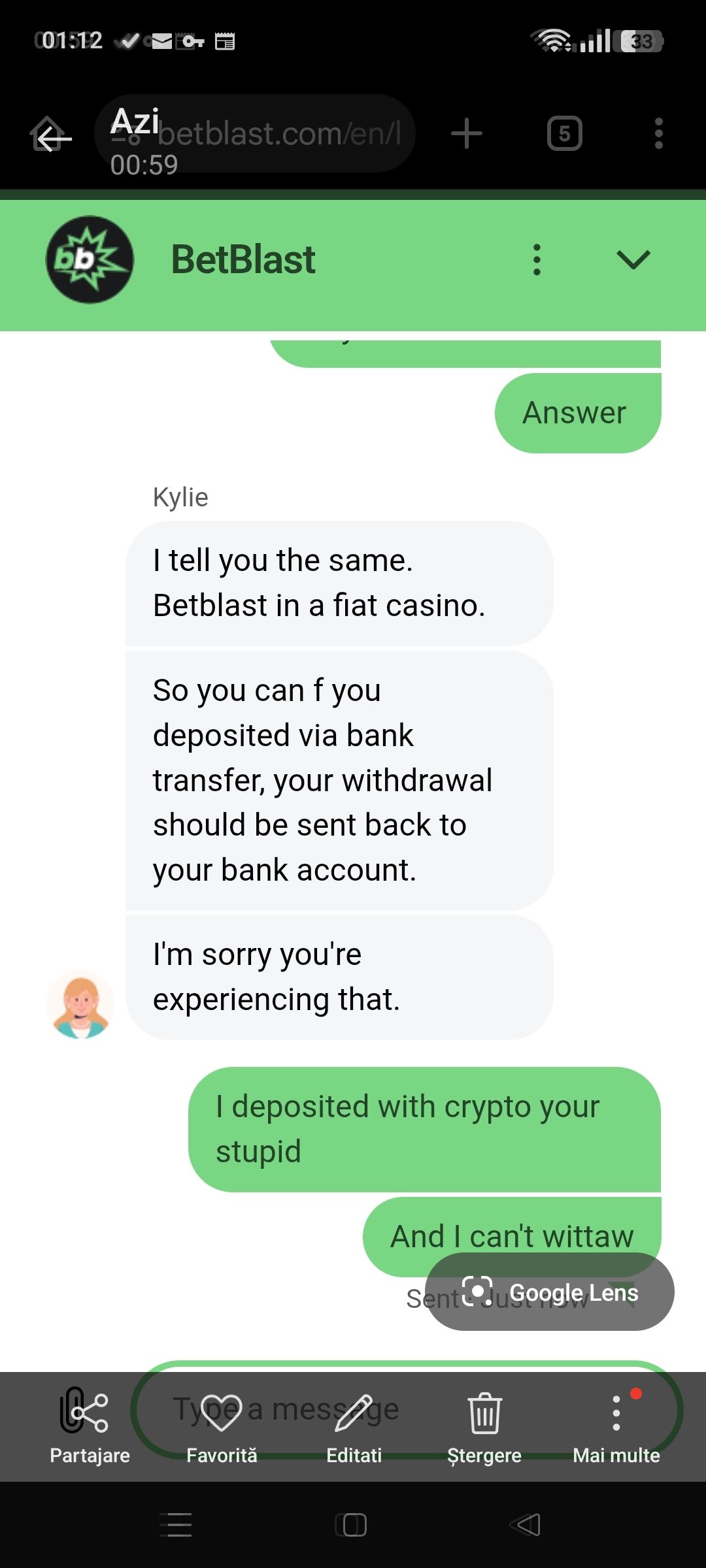Open the Editati image editor
This screenshot has width=706, height=1568.
tap(354, 1426)
